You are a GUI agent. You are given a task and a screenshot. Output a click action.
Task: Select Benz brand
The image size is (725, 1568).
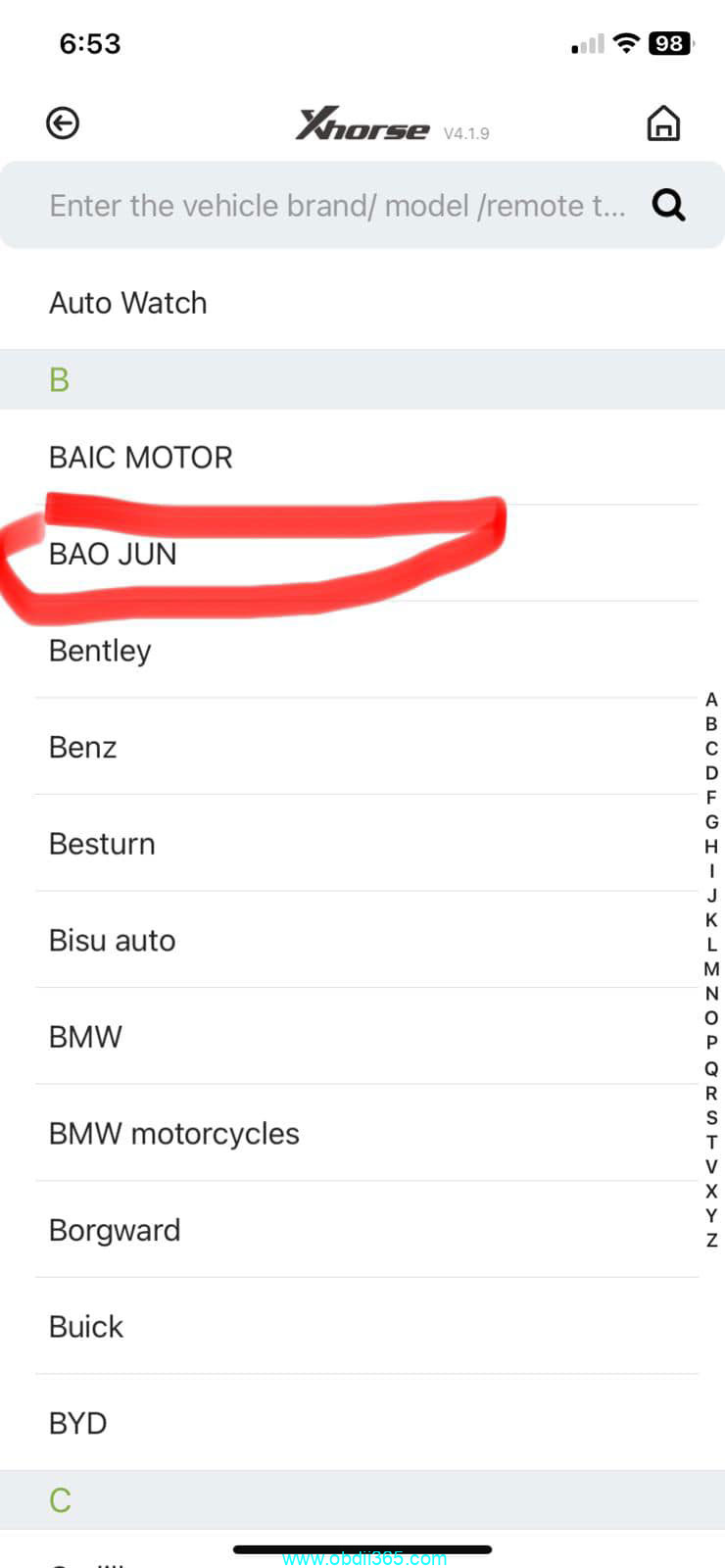pos(362,747)
